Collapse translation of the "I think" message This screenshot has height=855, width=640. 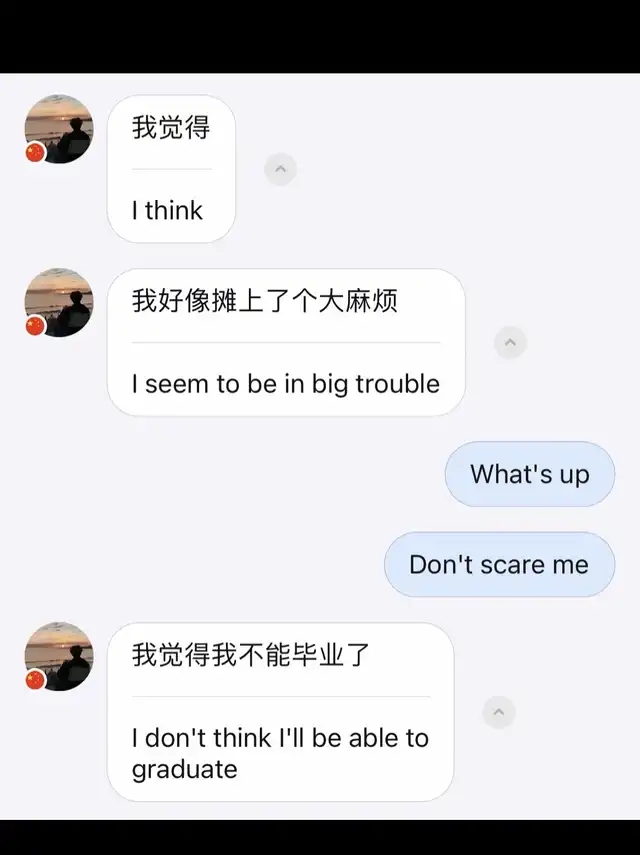(280, 169)
